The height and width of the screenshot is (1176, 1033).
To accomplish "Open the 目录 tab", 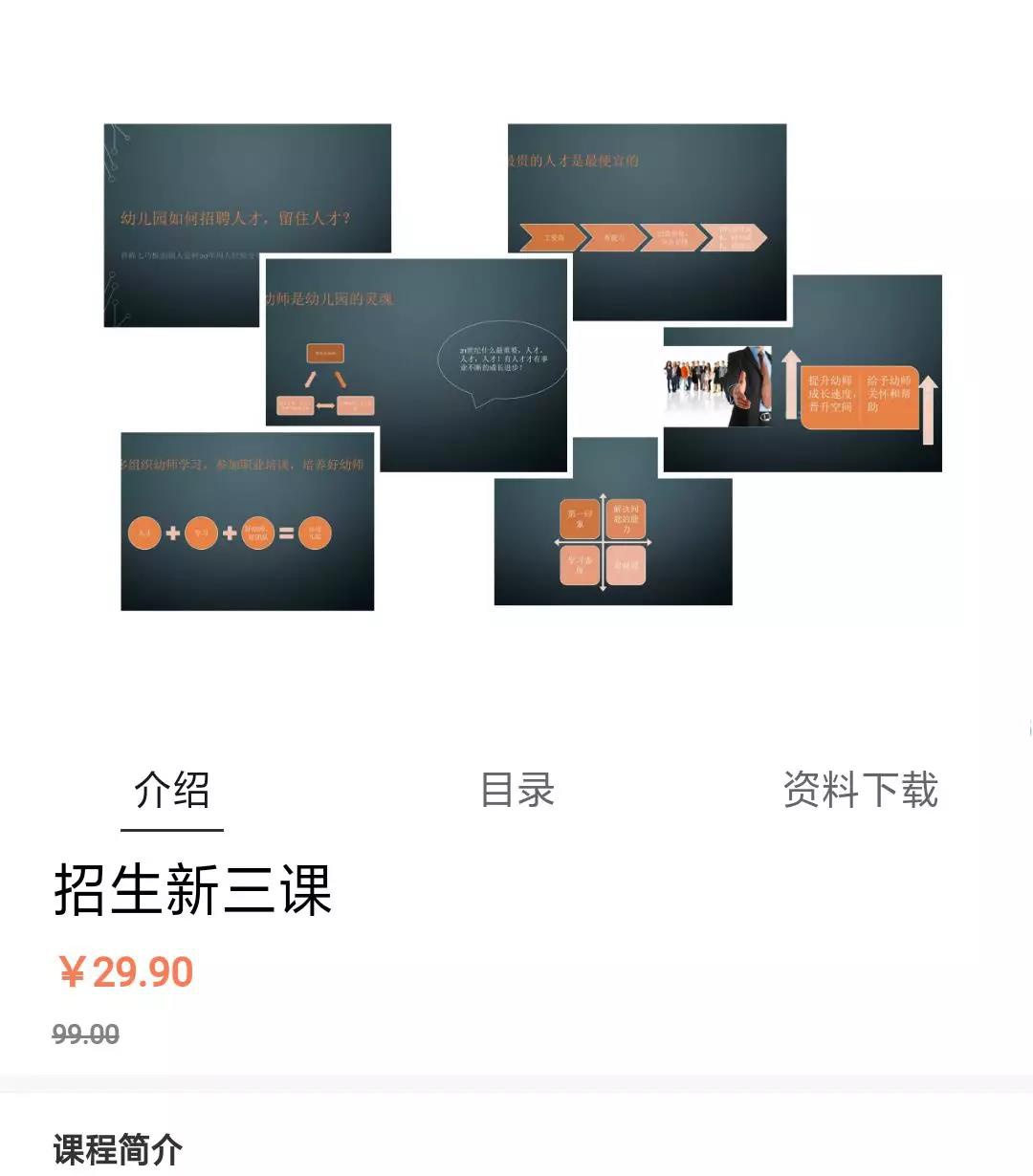I will click(x=516, y=791).
